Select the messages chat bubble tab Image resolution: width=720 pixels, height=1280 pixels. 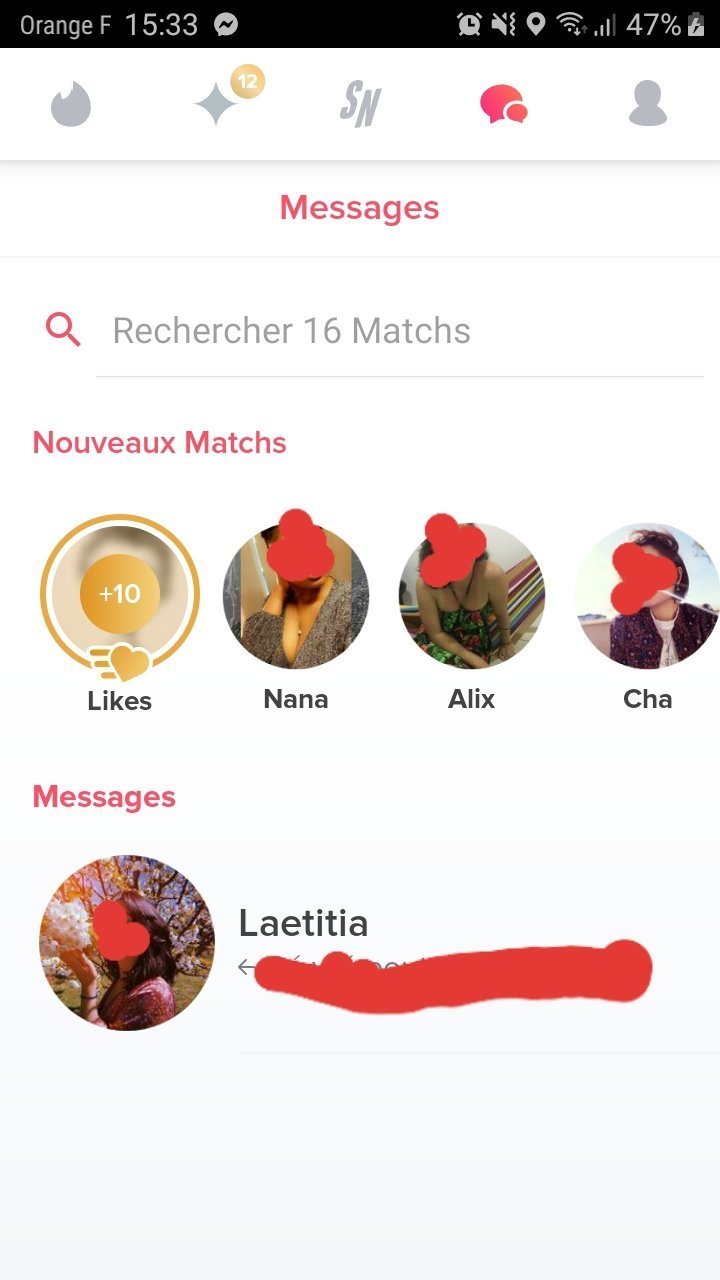[x=503, y=104]
